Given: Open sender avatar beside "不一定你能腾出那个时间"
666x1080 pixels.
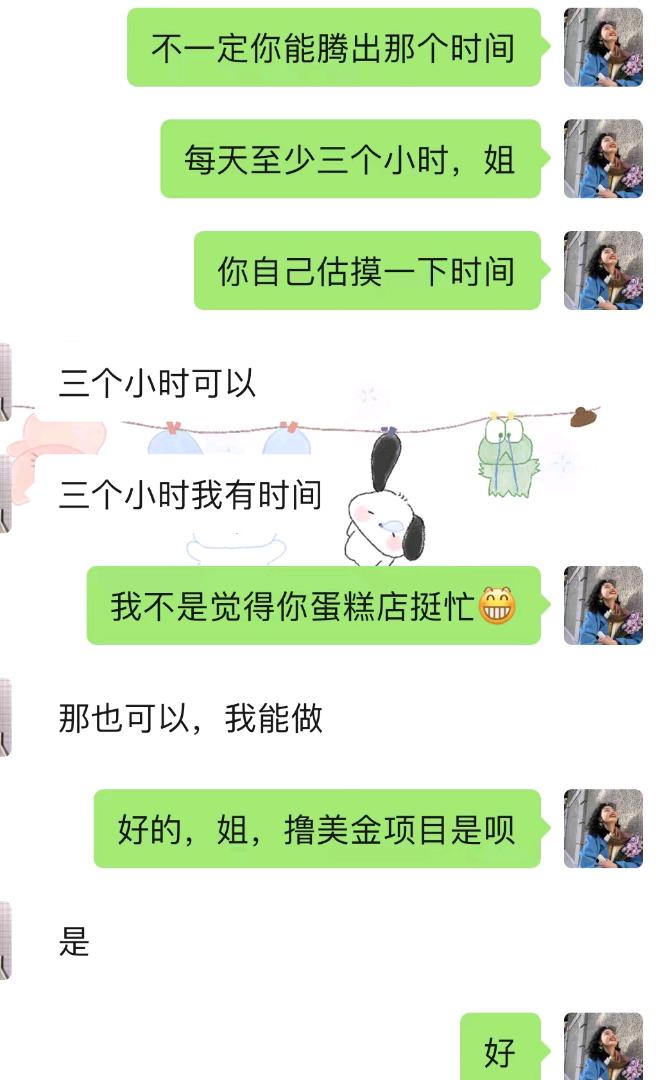Looking at the screenshot, I should pyautogui.click(x=603, y=47).
